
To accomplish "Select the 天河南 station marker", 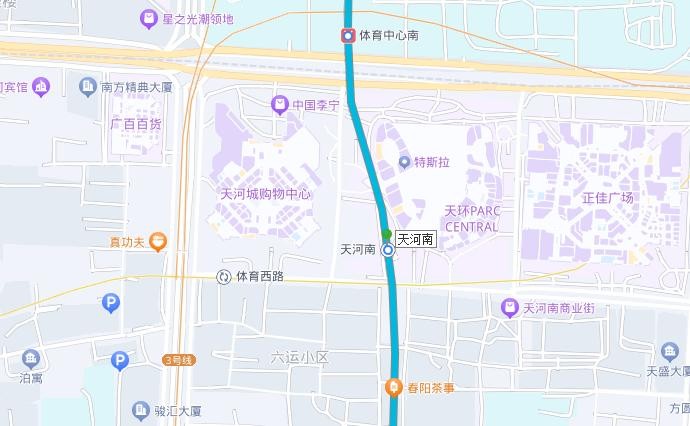I will coord(387,251).
